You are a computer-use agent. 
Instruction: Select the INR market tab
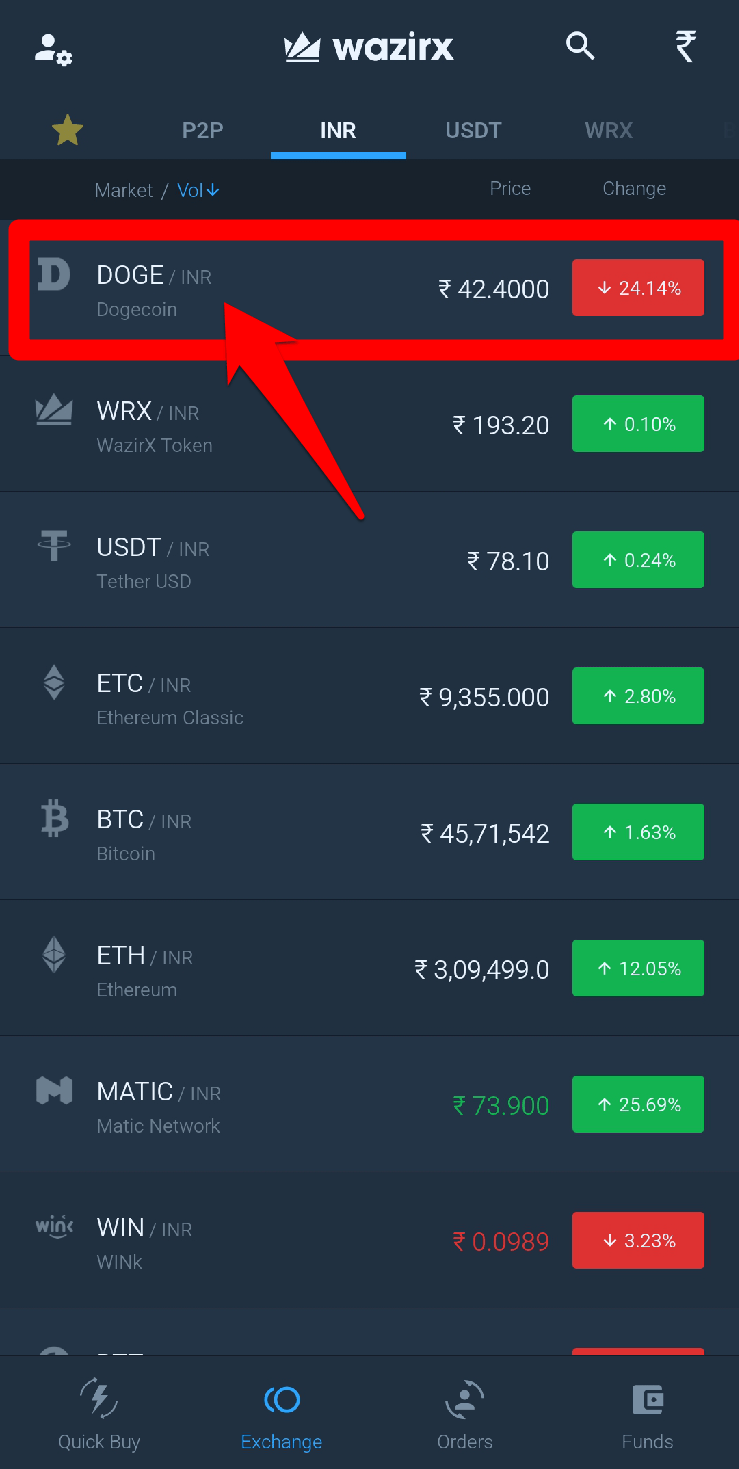coord(338,130)
